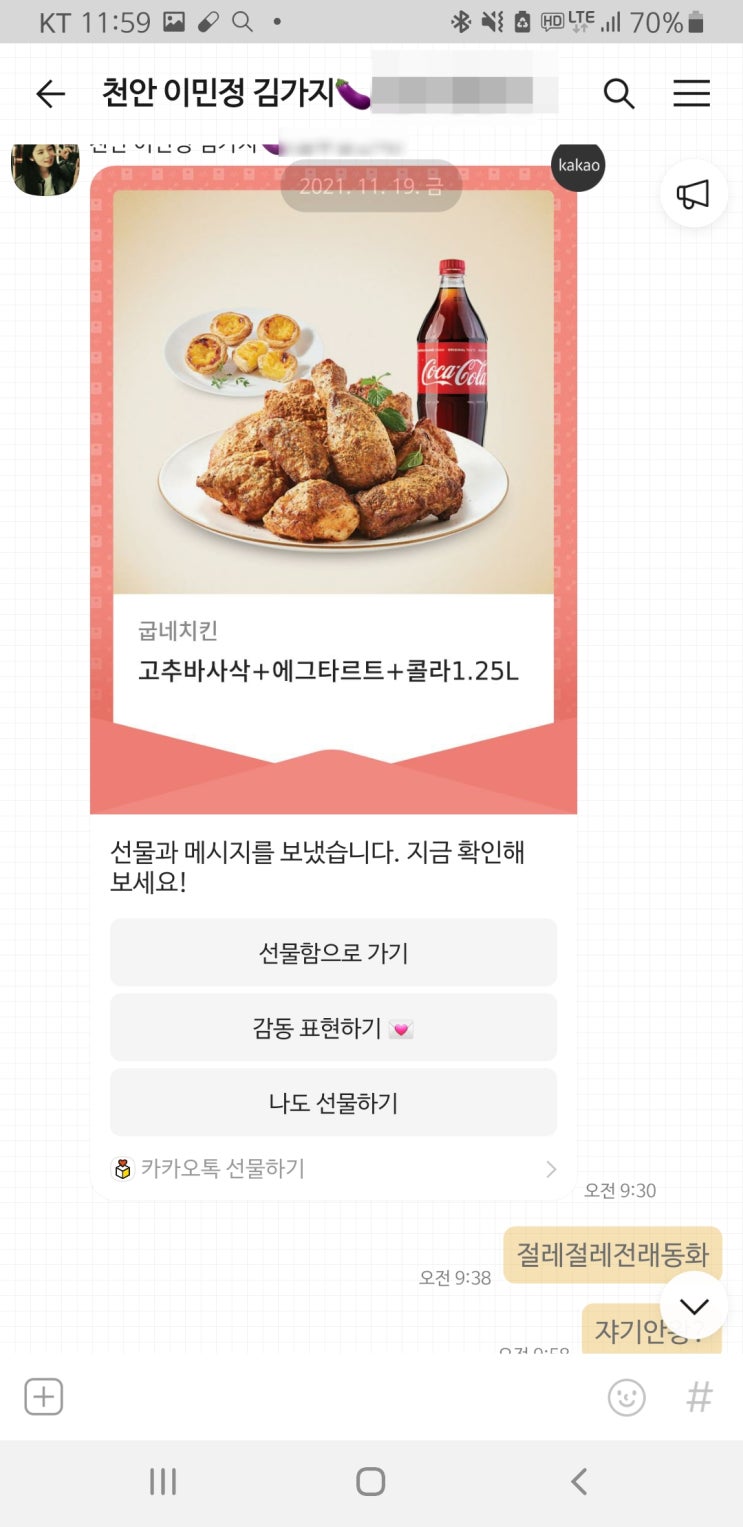Open the plus attachment menu
This screenshot has height=1527, width=743.
click(x=43, y=1396)
